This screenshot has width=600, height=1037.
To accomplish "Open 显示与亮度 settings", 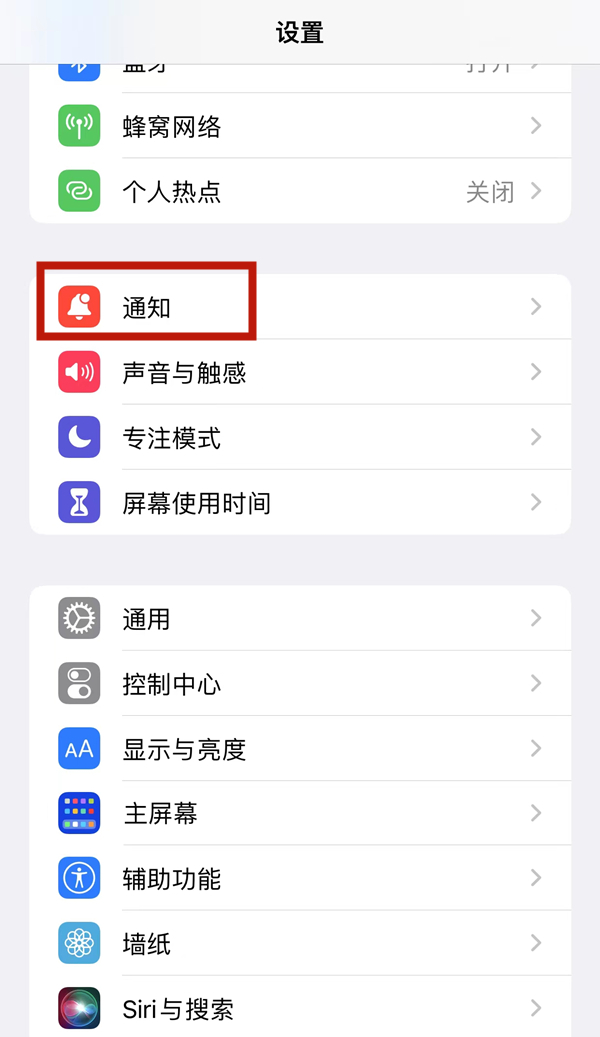I will point(300,749).
